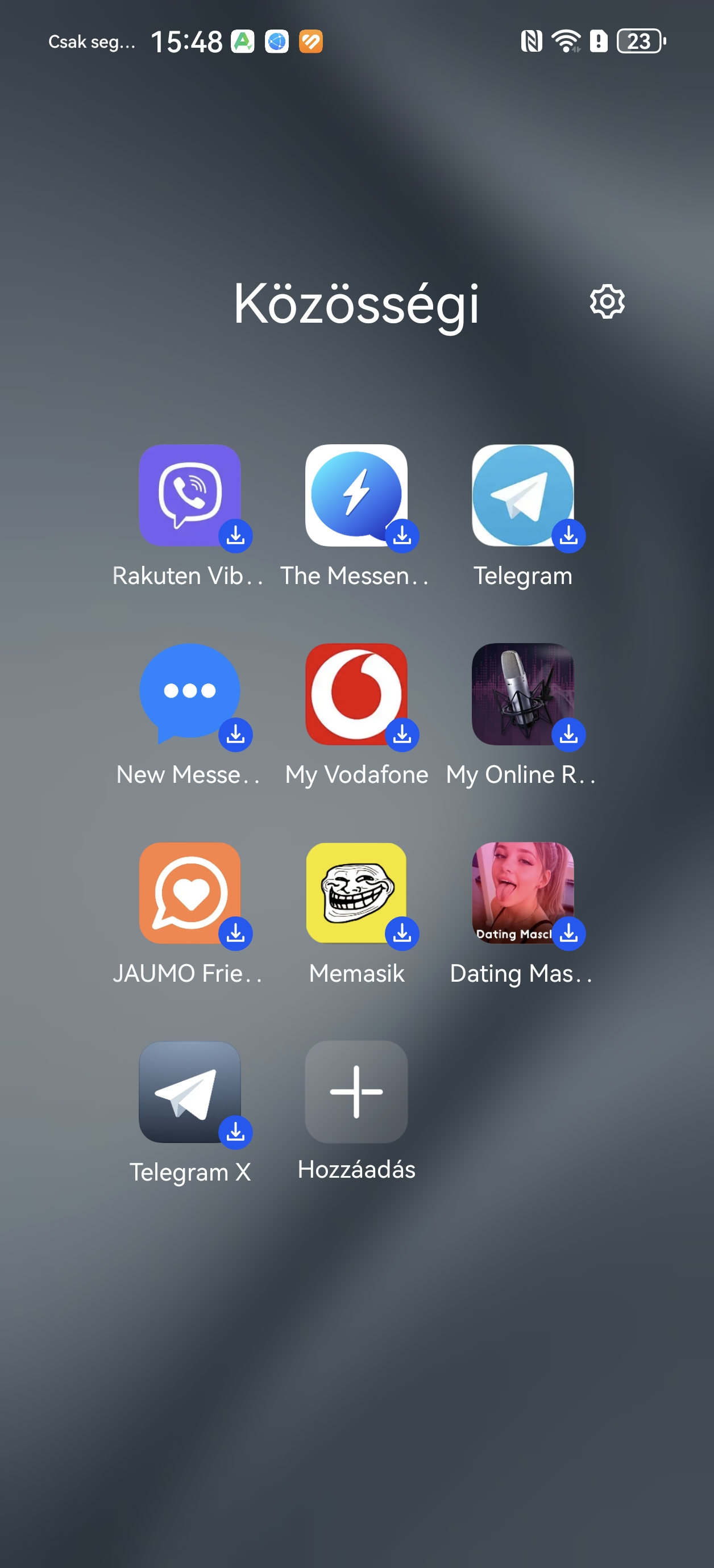This screenshot has width=714, height=1568.
Task: Open New Messenger app
Action: [189, 694]
